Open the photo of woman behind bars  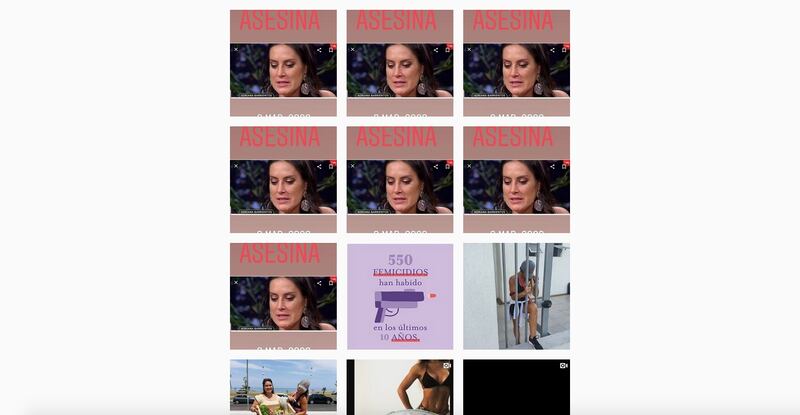coord(516,296)
